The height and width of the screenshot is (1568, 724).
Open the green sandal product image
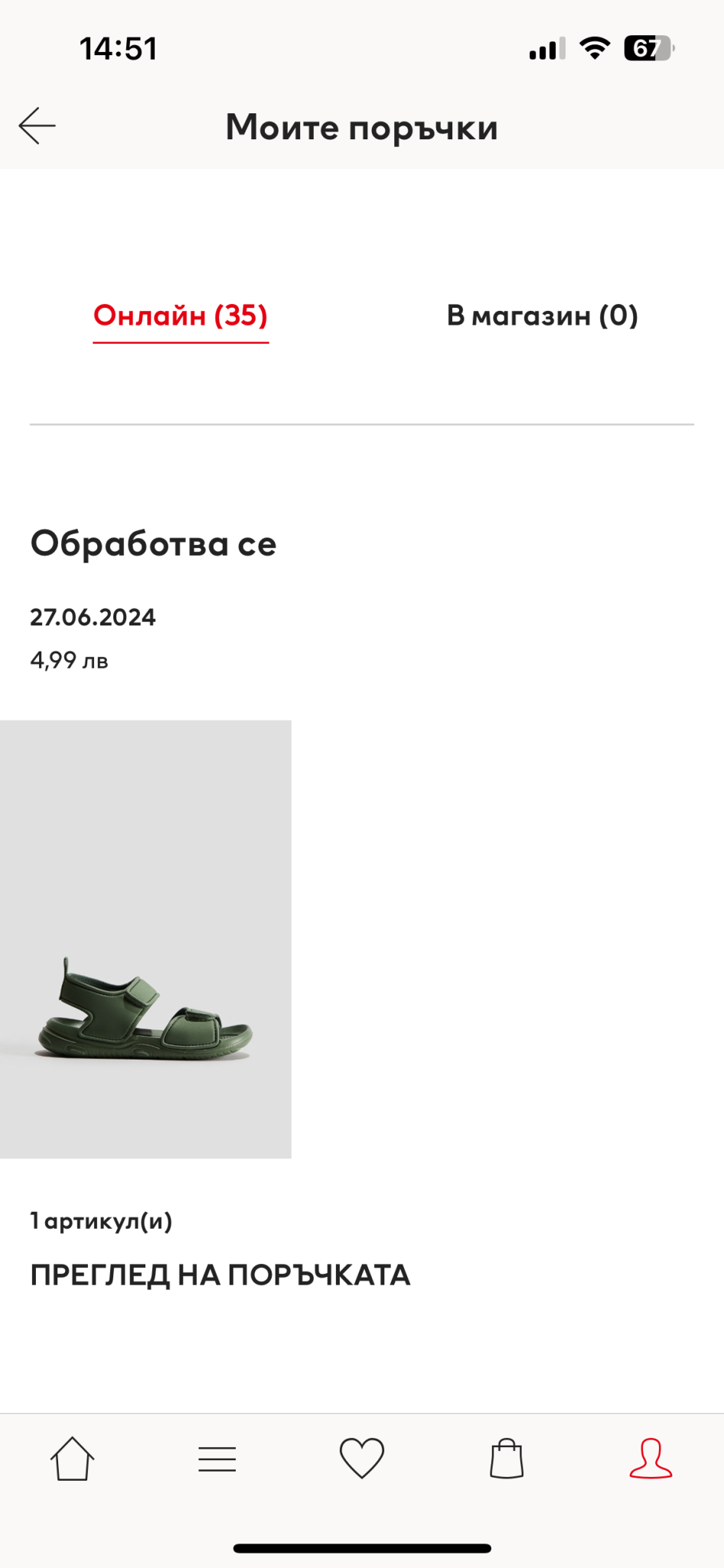coord(145,939)
